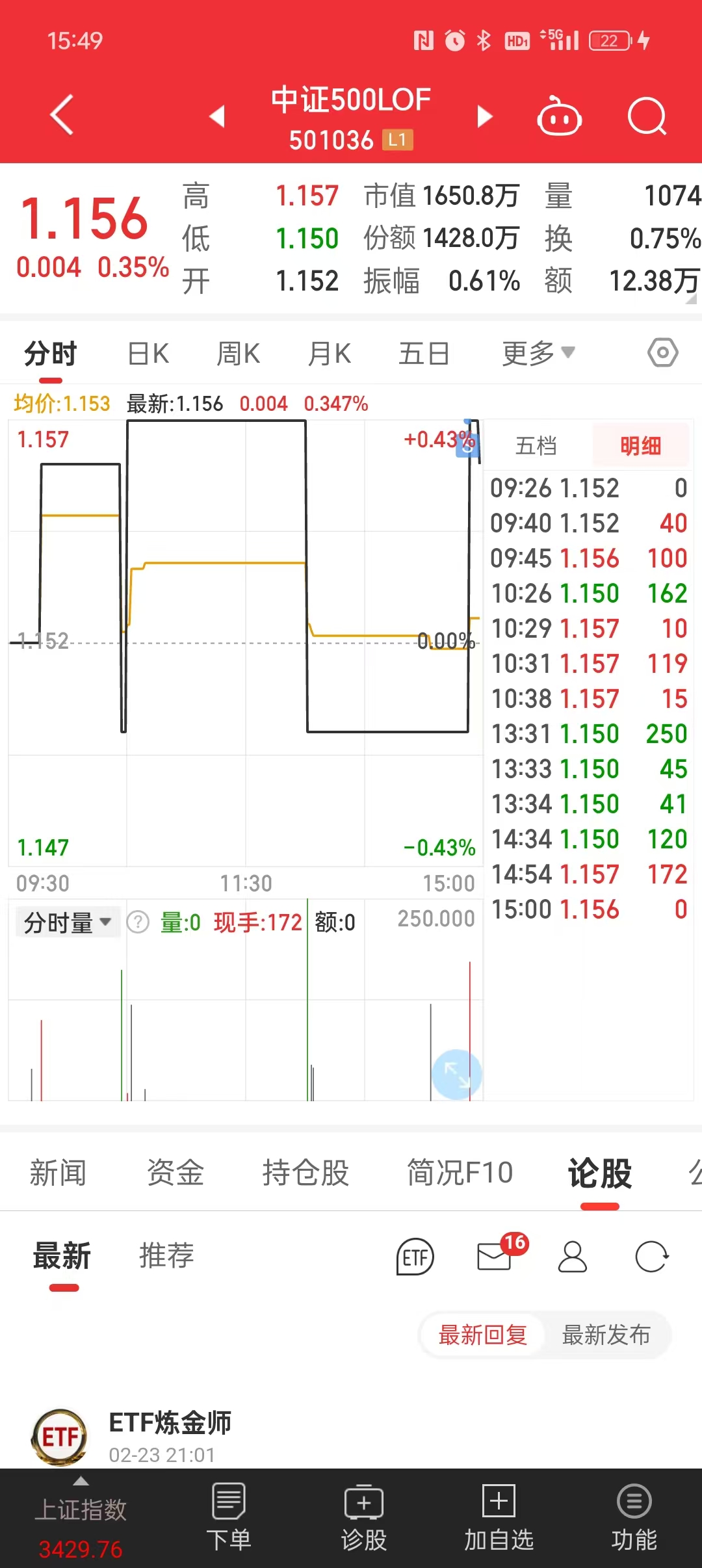Switch to the next stock with right arrow

(484, 116)
